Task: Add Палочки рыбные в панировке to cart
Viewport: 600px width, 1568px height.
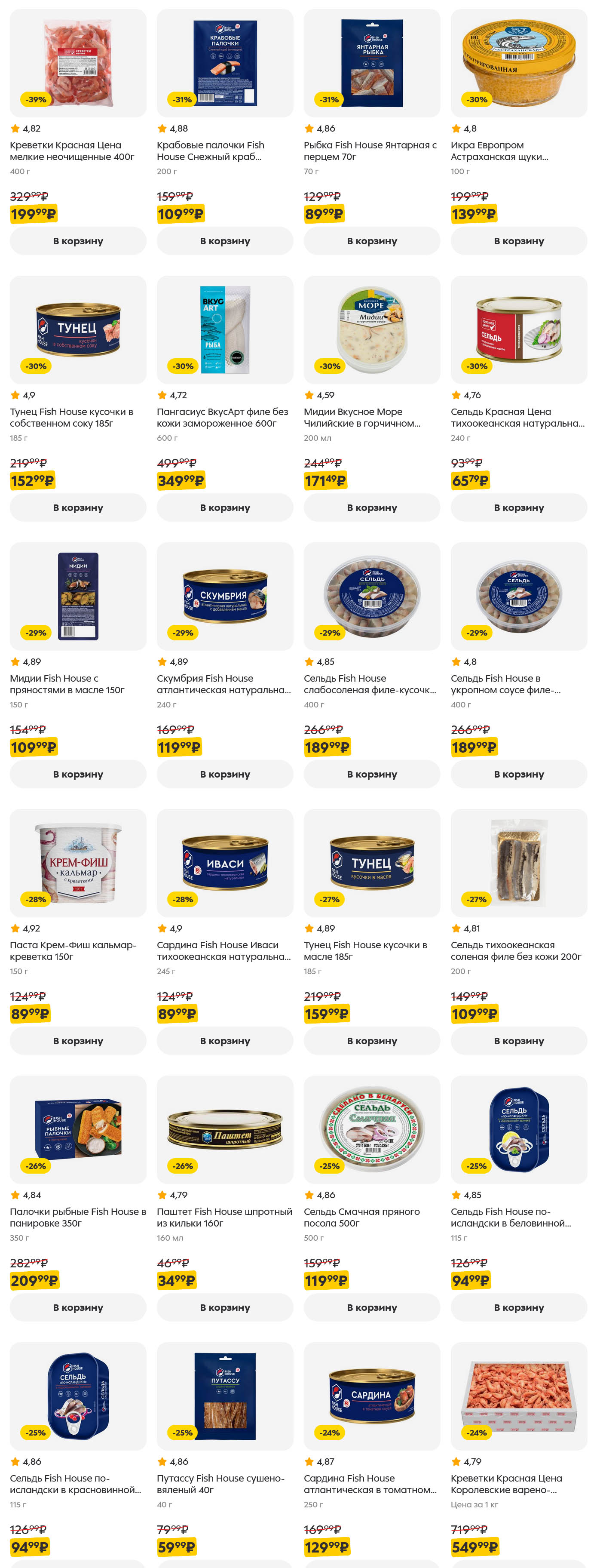Action: 78,1307
